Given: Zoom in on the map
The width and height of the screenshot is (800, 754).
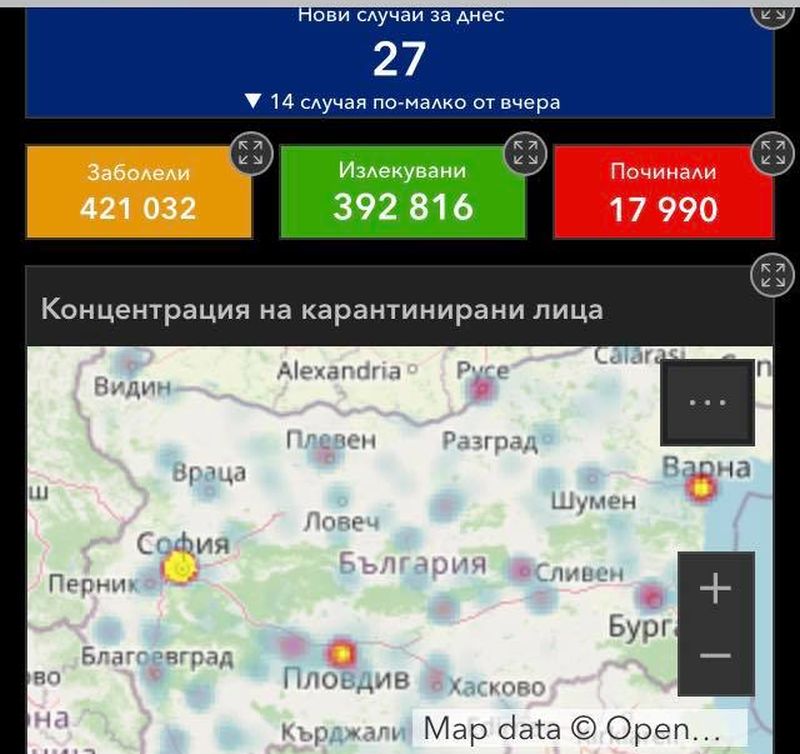Looking at the screenshot, I should pos(715,588).
